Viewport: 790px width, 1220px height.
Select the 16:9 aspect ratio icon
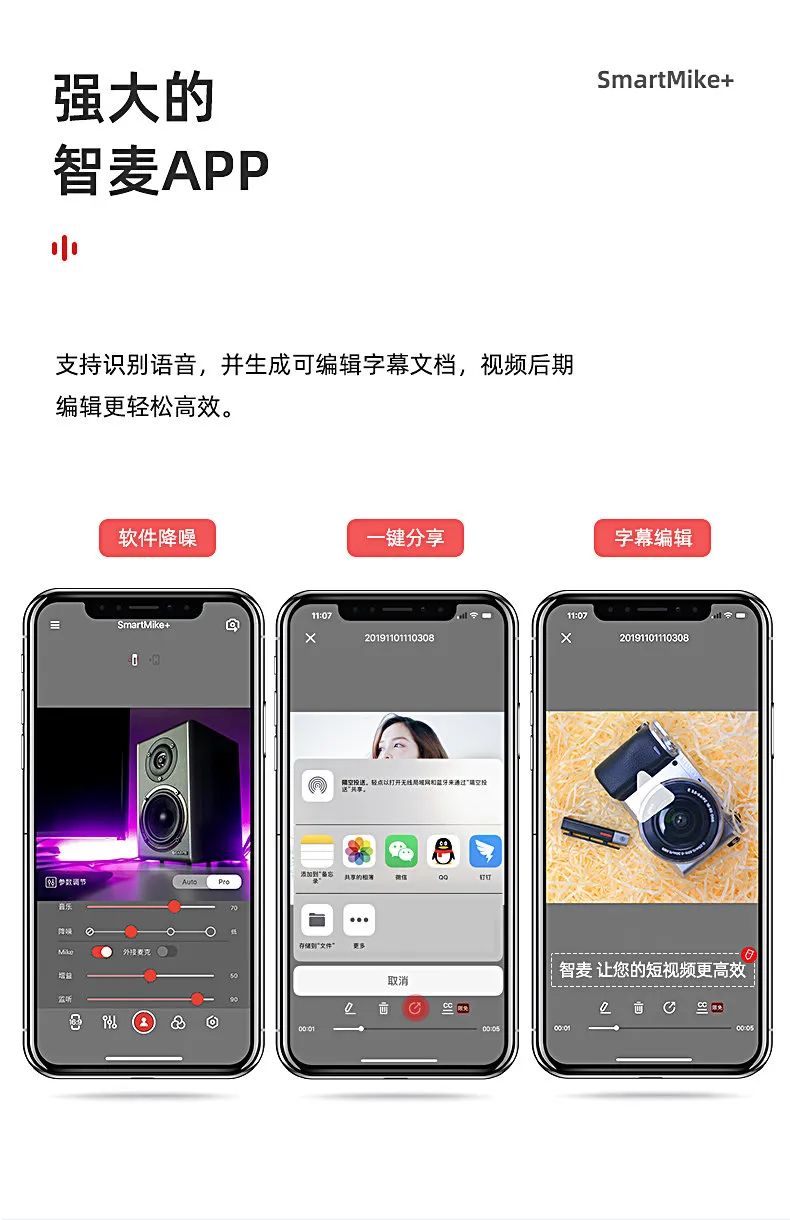[x=76, y=1022]
